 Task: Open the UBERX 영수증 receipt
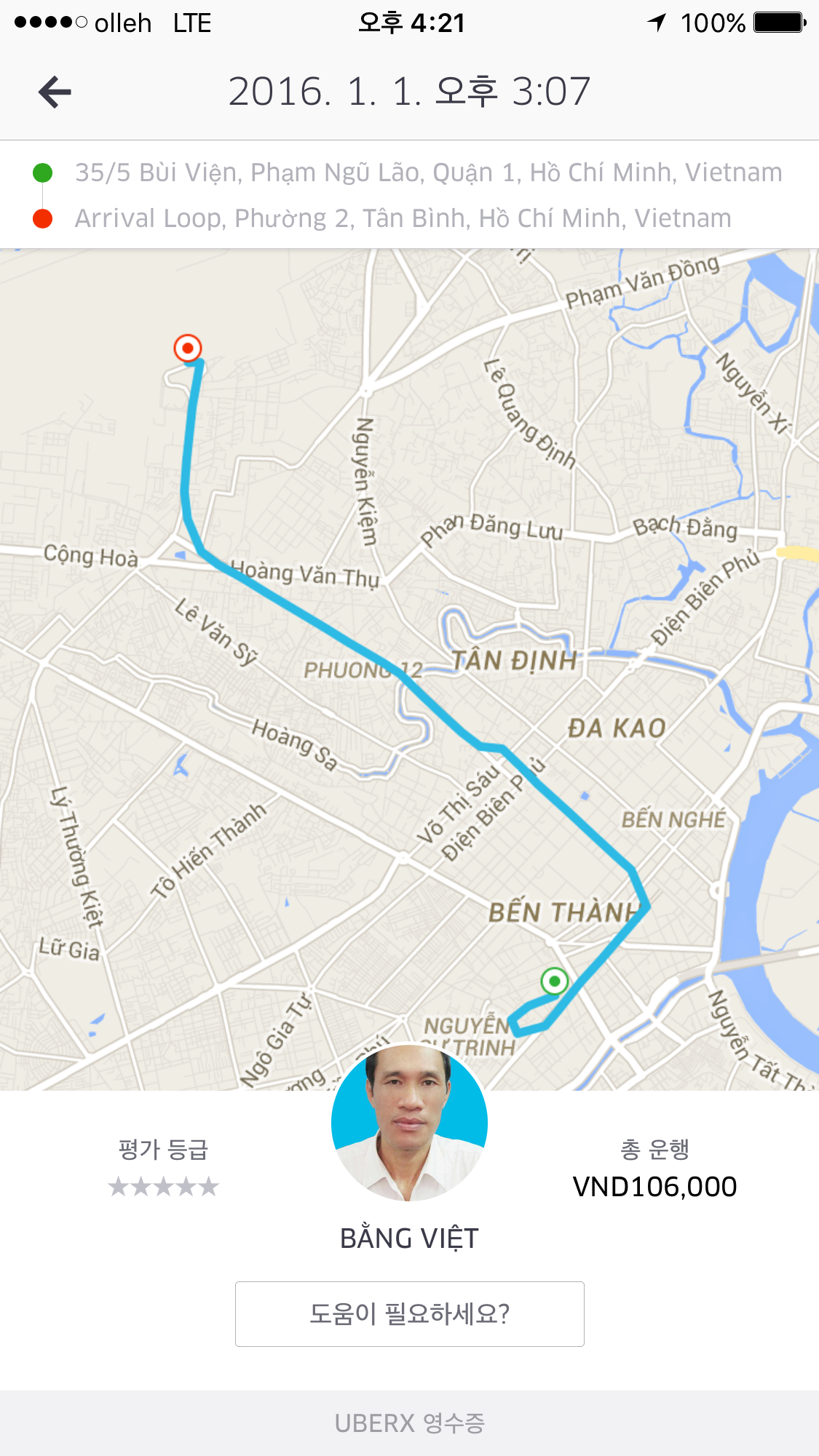[x=409, y=1423]
